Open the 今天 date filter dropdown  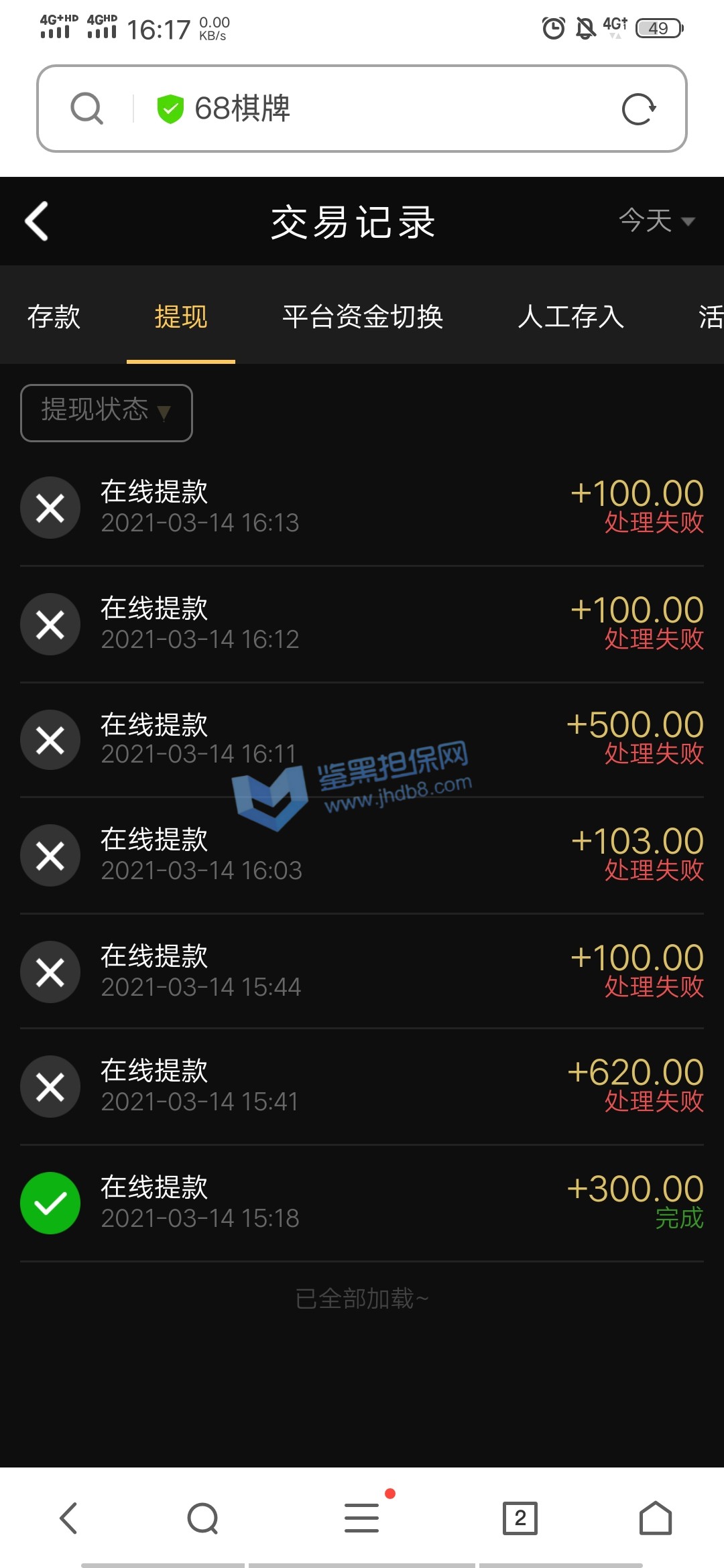coord(656,220)
